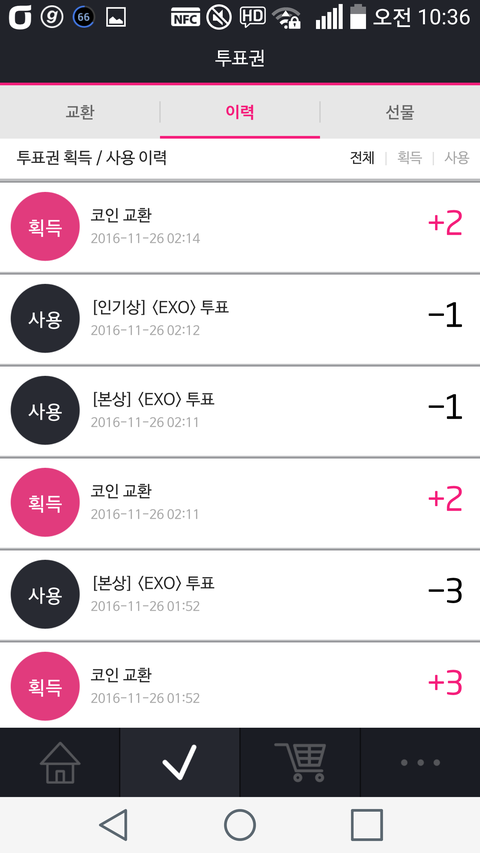Go to the home icon in bottom bar
This screenshot has height=853, width=480.
click(60, 762)
